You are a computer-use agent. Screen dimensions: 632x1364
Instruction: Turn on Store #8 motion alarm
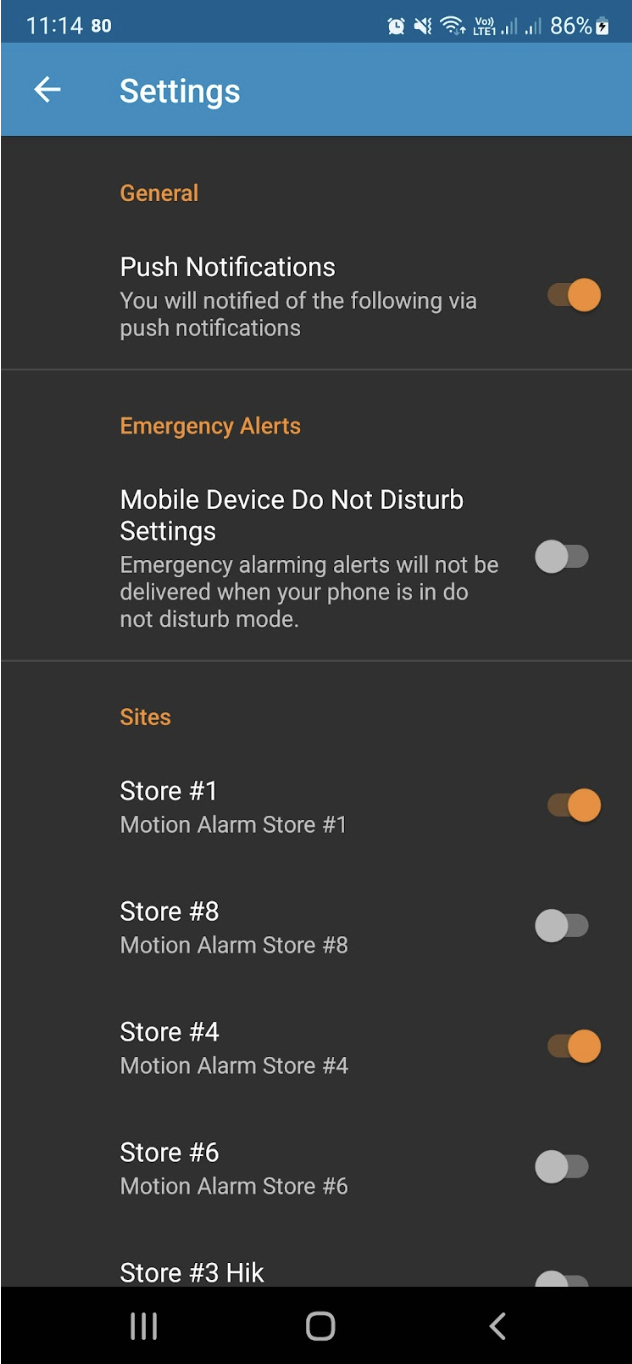click(562, 926)
